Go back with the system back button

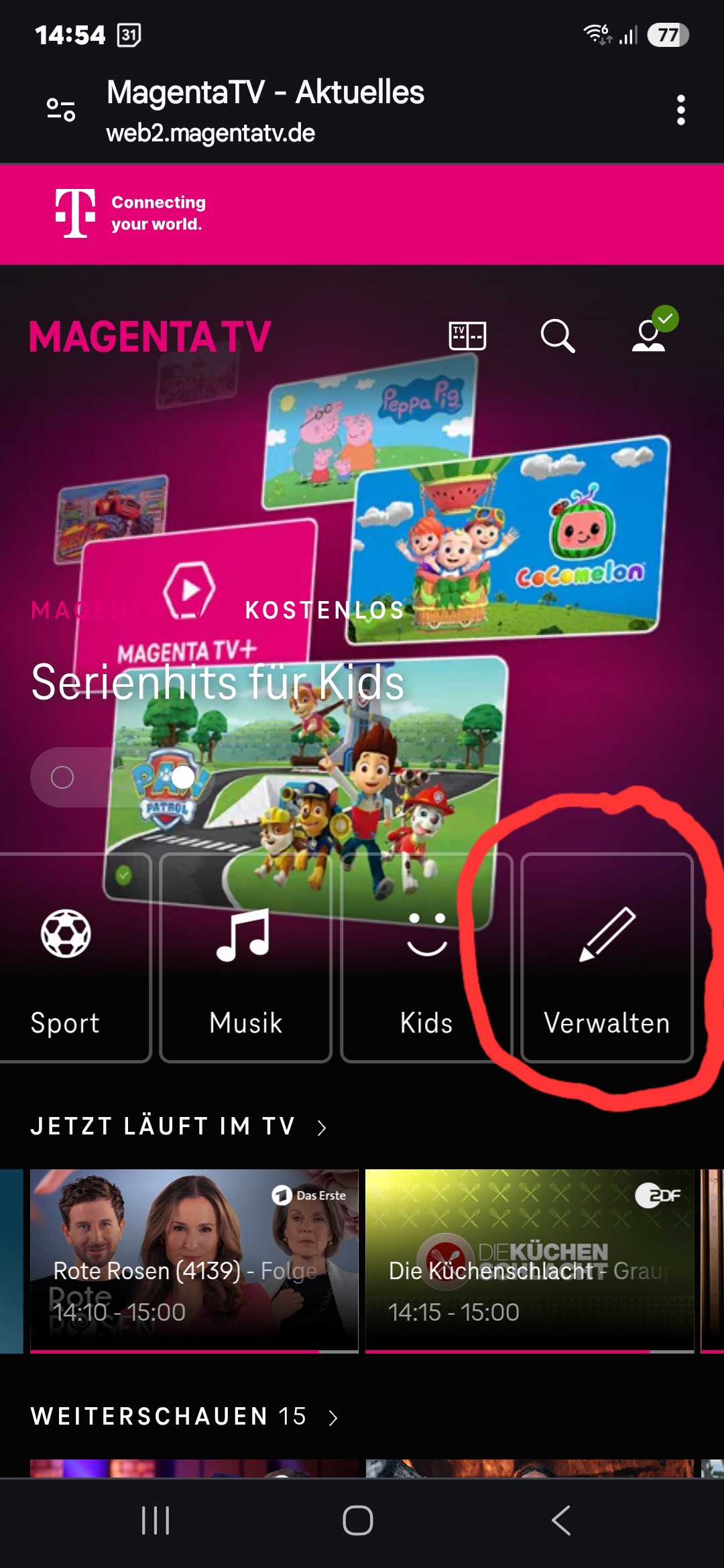point(560,1520)
